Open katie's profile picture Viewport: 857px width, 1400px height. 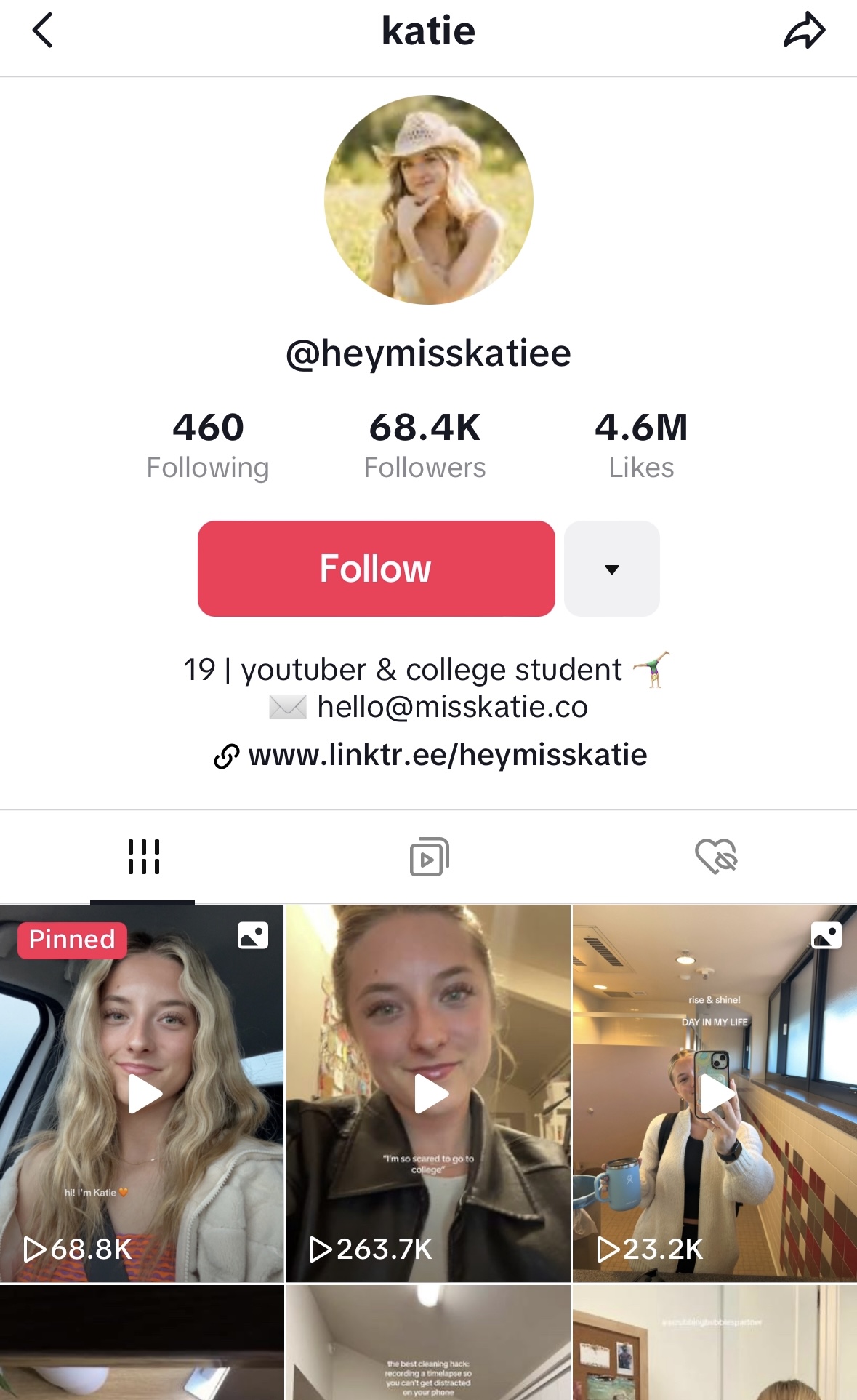coord(428,200)
